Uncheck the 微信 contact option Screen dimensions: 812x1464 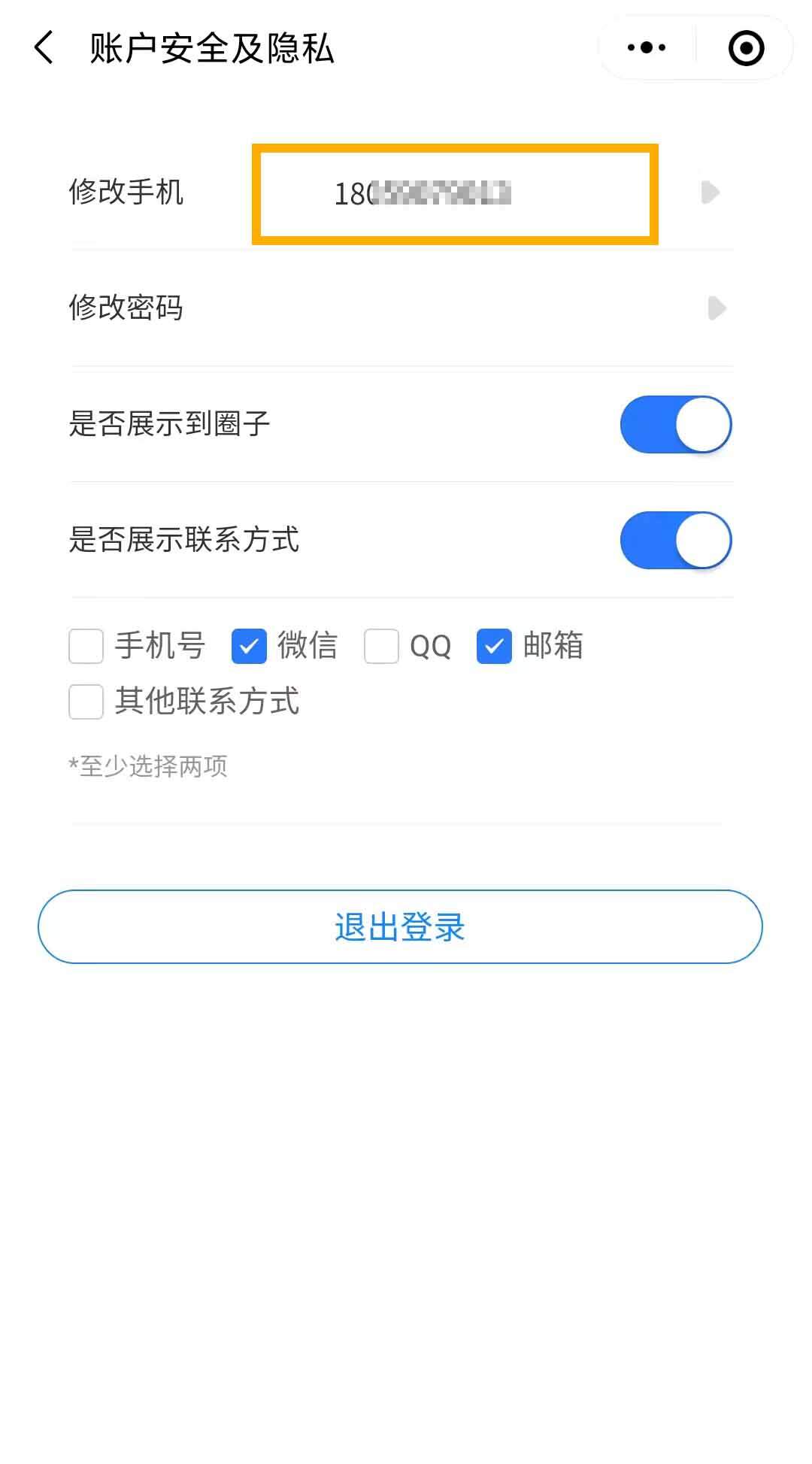[249, 646]
